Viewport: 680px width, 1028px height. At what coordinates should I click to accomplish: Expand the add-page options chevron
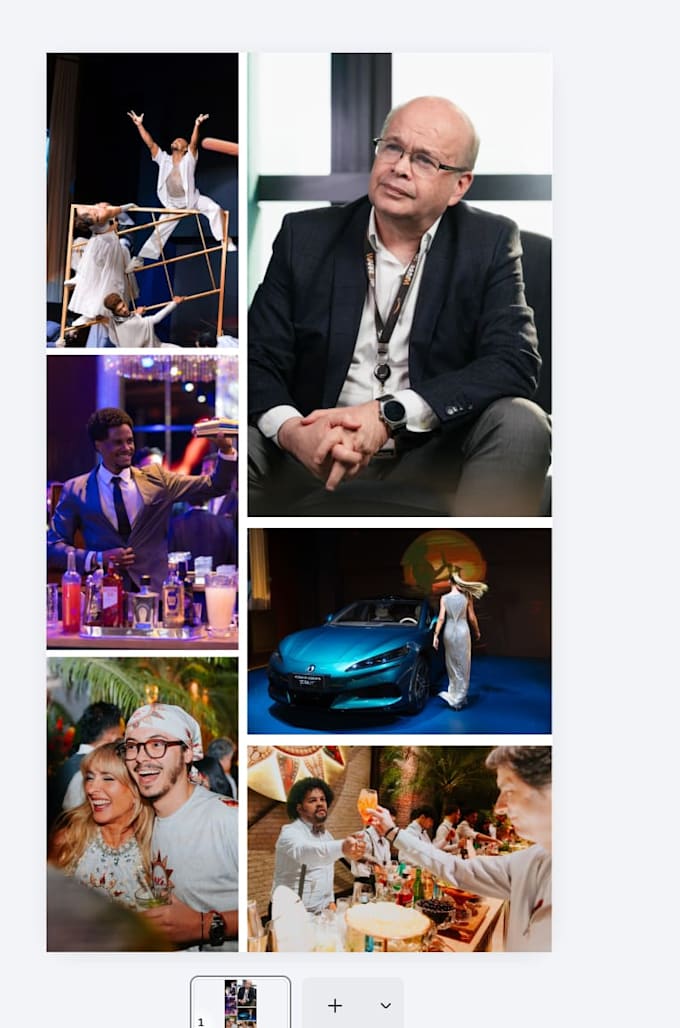pyautogui.click(x=386, y=1005)
